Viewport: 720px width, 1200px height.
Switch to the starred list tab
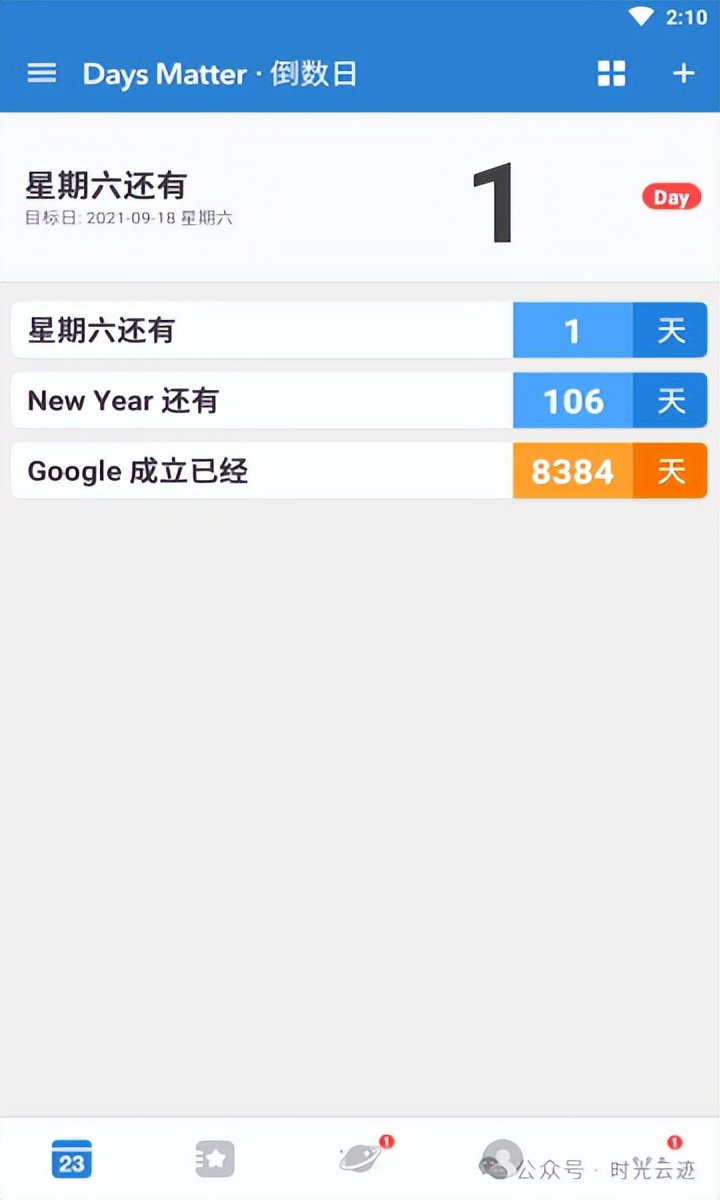click(x=215, y=1159)
